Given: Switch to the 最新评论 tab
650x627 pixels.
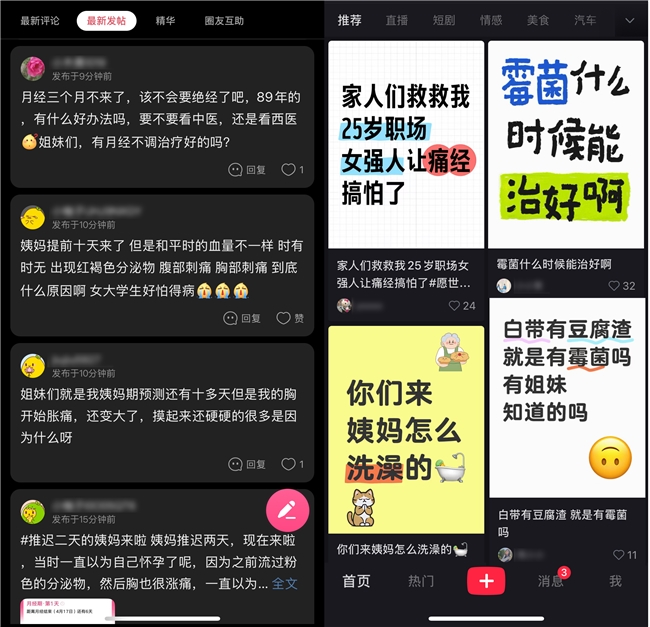Looking at the screenshot, I should tap(39, 20).
